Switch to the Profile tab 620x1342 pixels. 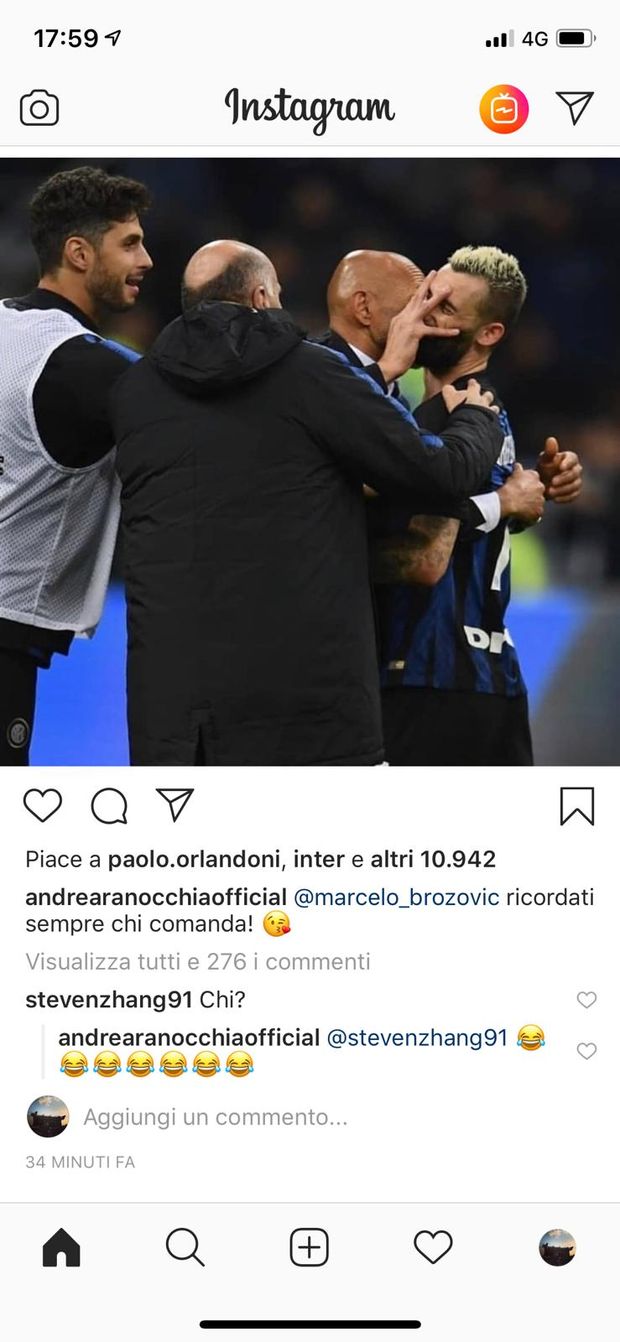557,1248
